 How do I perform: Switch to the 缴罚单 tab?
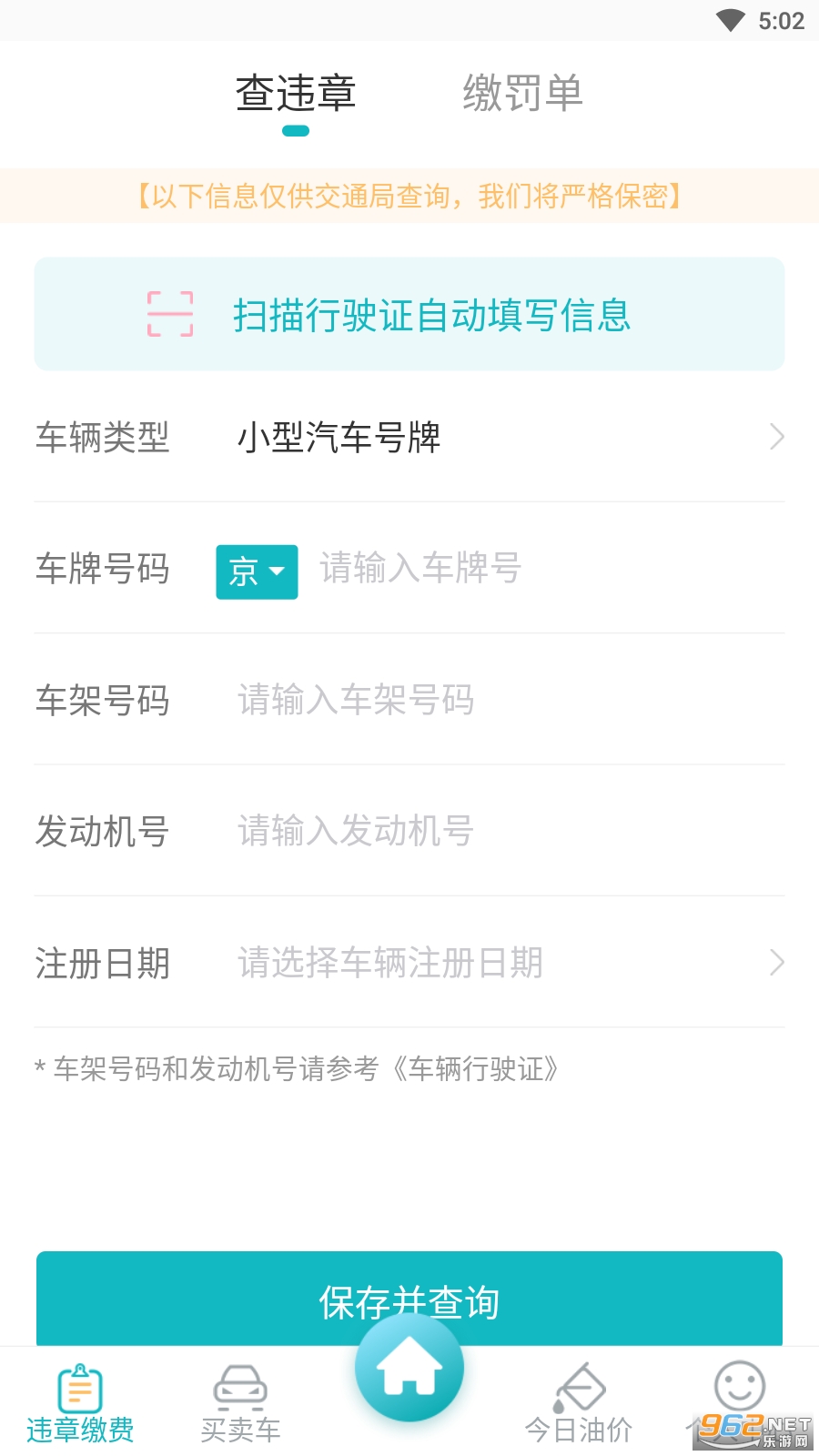pos(522,93)
